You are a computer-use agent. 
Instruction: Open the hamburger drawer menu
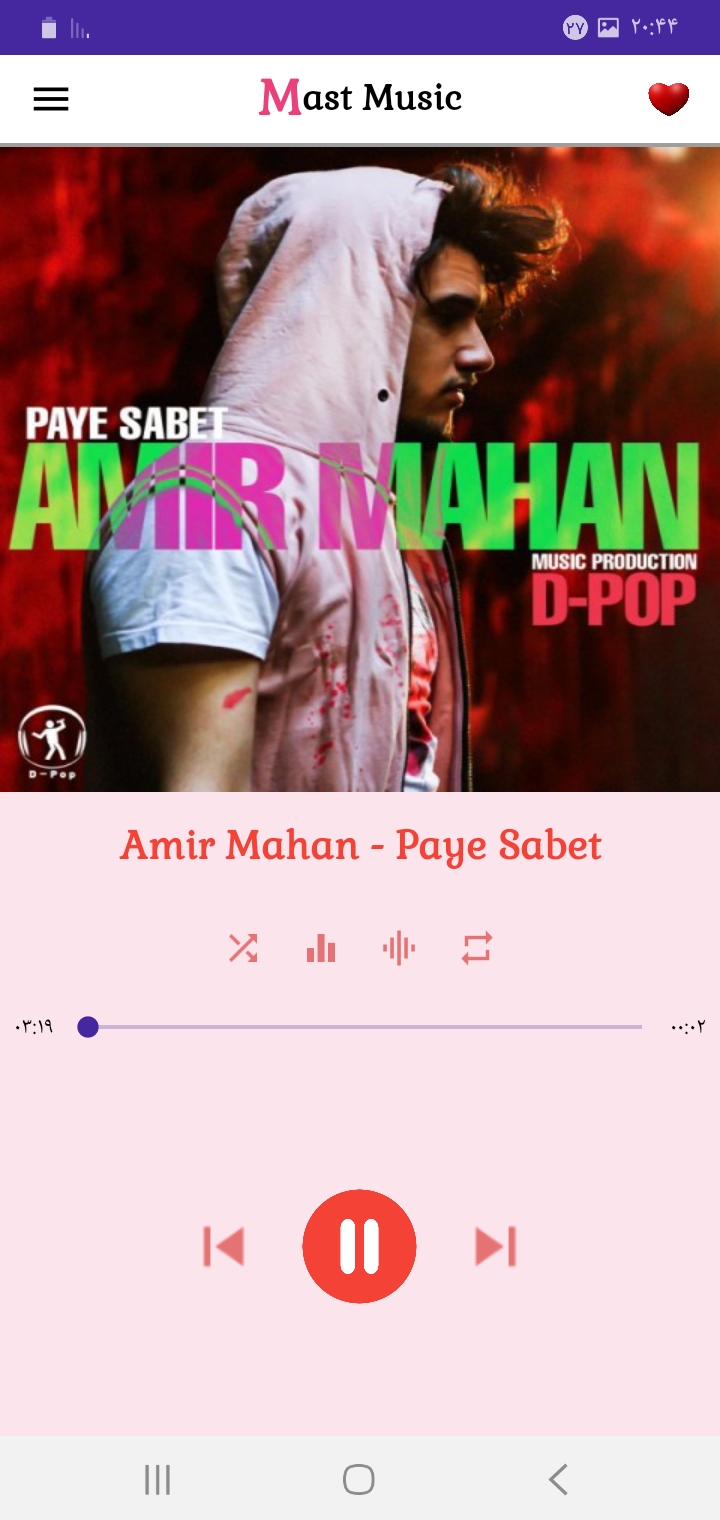click(x=51, y=98)
